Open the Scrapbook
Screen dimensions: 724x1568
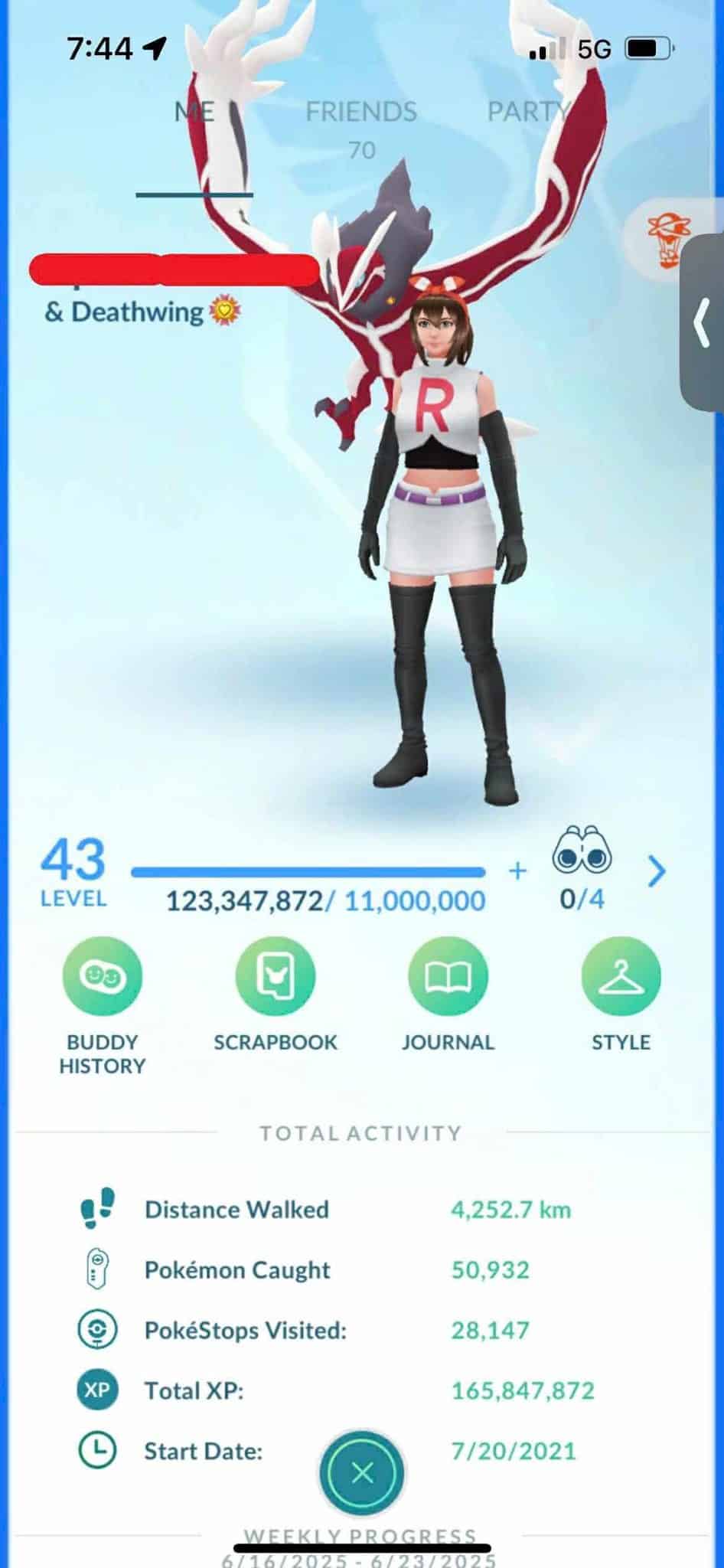276,977
